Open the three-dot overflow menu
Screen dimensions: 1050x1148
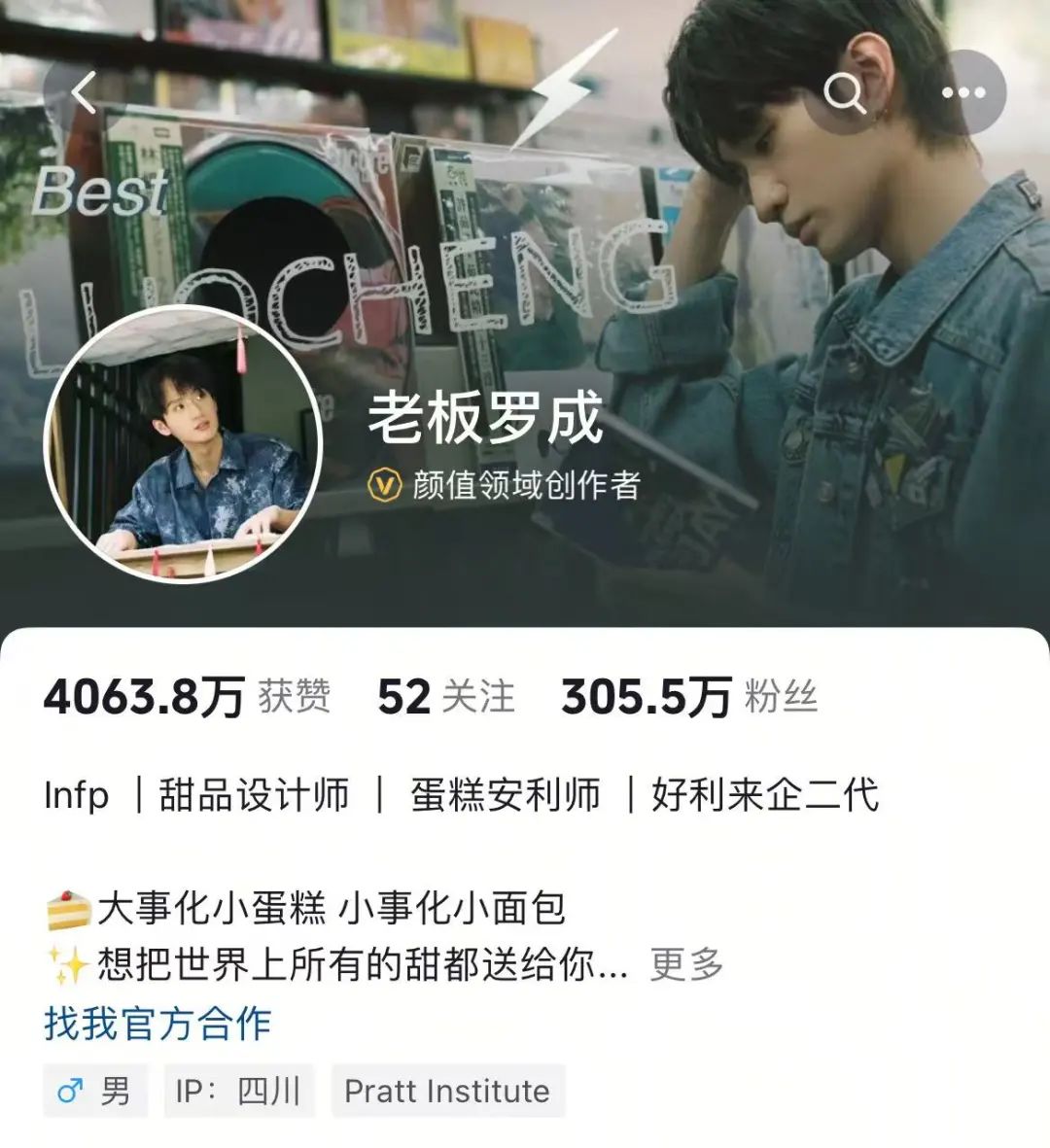click(x=962, y=93)
